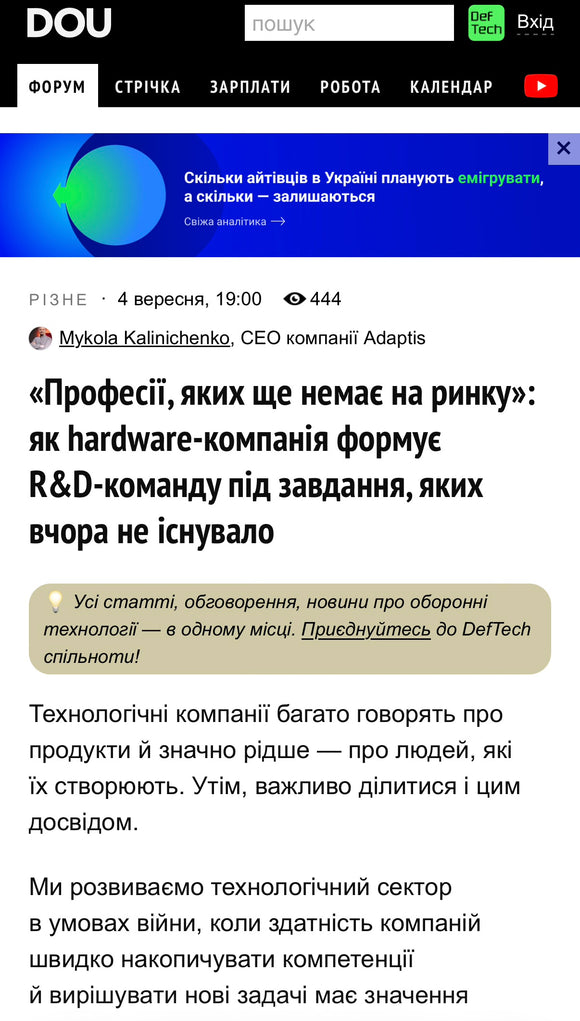The image size is (580, 1021).
Task: Open the DOU home logo
Action: pyautogui.click(x=69, y=23)
